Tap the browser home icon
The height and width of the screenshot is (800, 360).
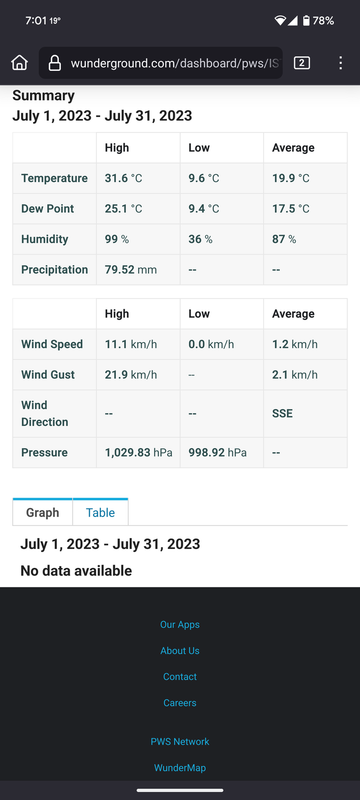tap(19, 63)
